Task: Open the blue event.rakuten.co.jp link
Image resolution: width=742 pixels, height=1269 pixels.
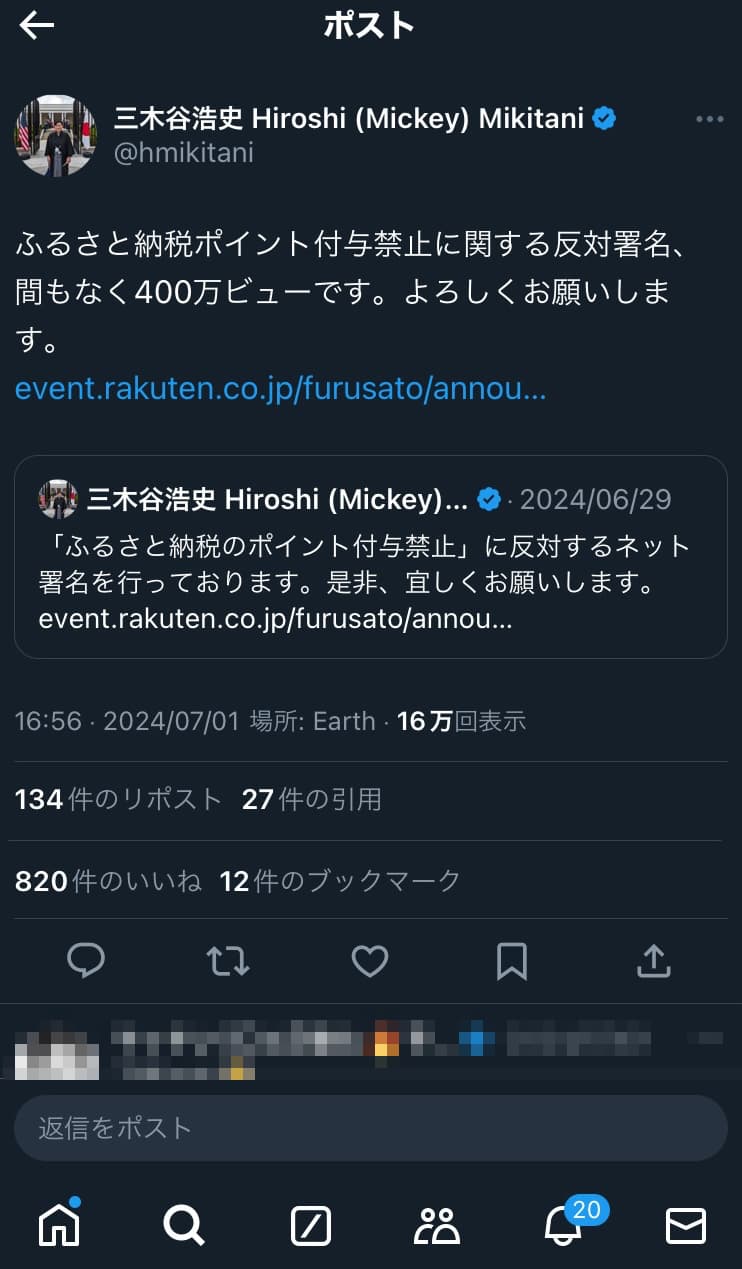Action: [x=280, y=388]
